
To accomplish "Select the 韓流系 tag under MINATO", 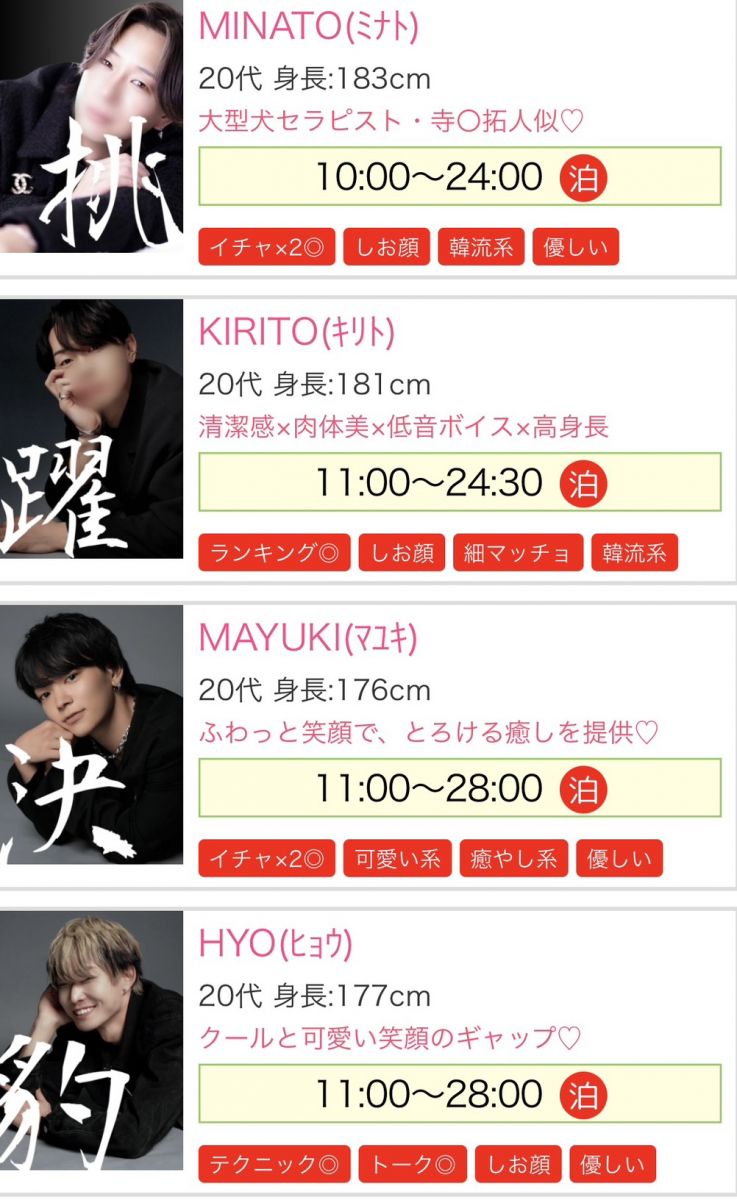I will [481, 248].
